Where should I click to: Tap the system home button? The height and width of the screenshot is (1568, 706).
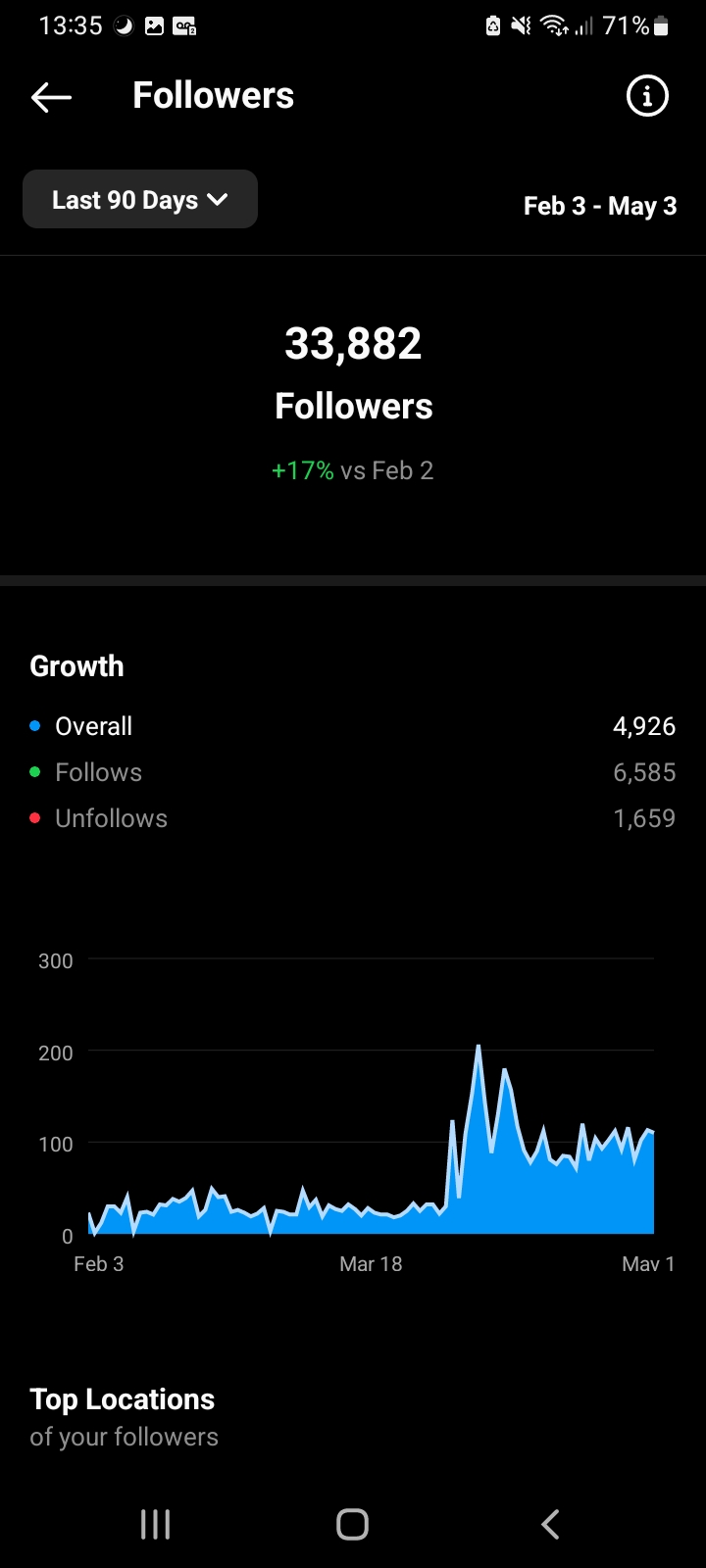click(352, 1524)
